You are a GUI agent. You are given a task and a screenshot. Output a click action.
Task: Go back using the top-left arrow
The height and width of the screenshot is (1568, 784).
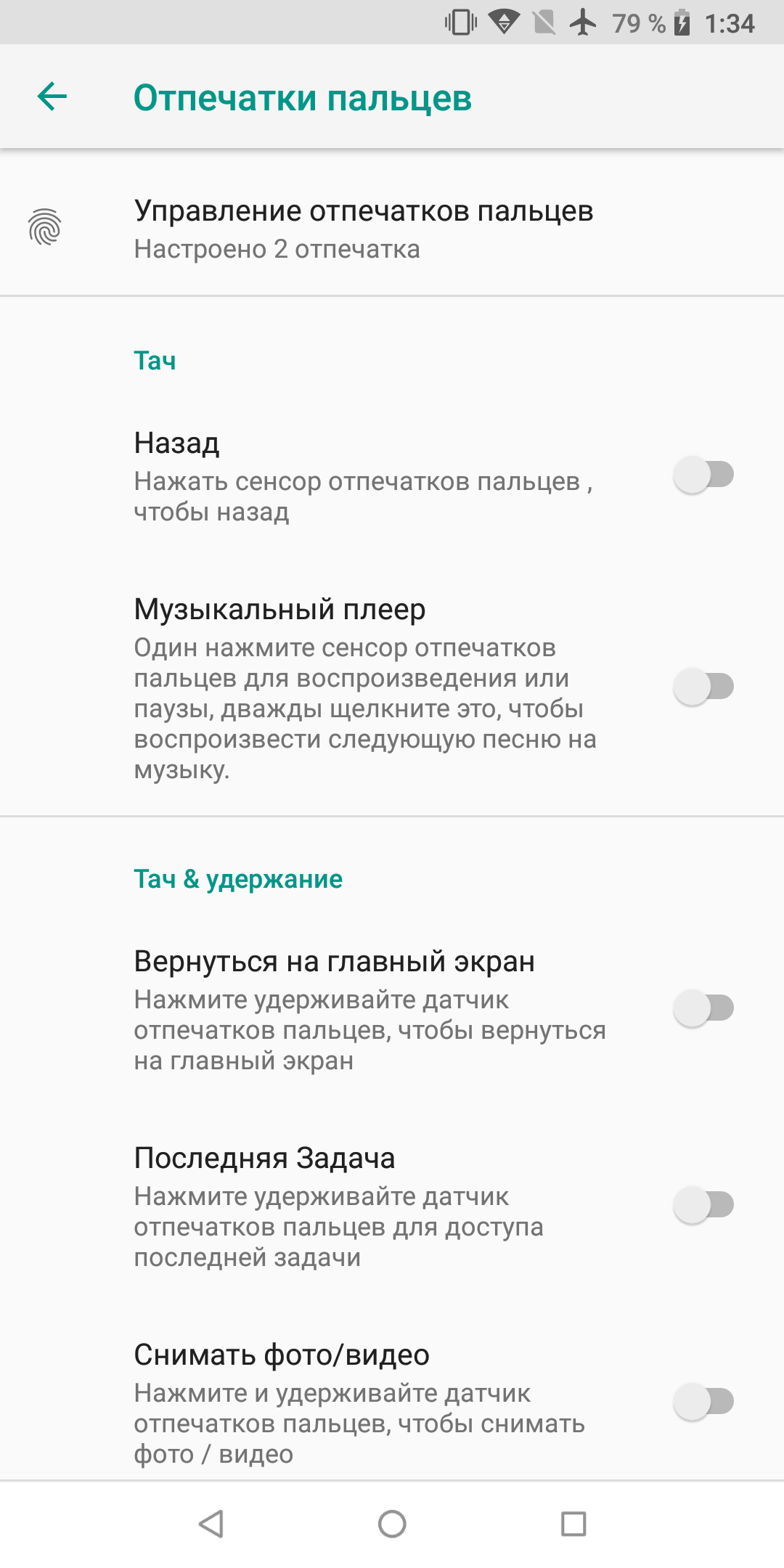tap(52, 97)
